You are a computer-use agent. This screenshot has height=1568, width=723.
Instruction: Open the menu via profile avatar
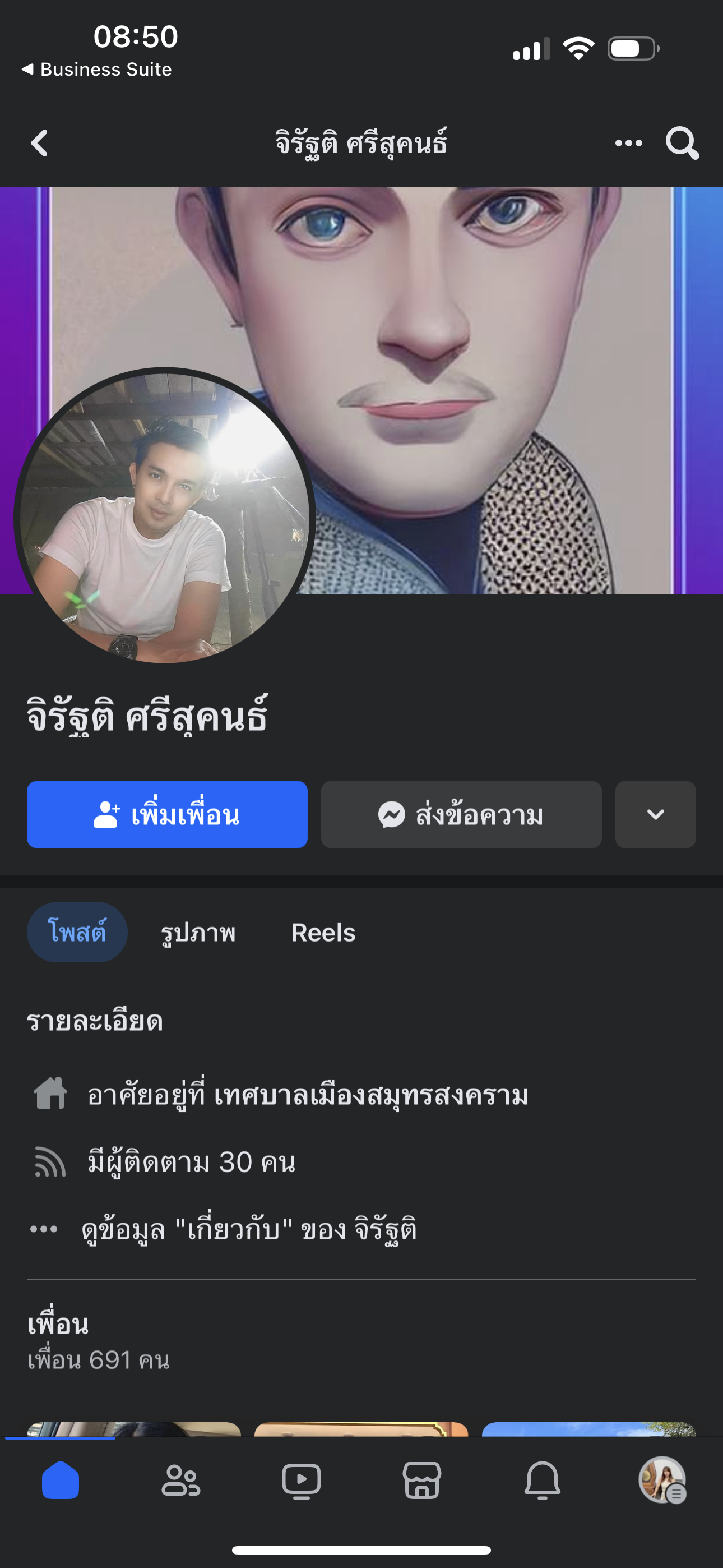662,1481
